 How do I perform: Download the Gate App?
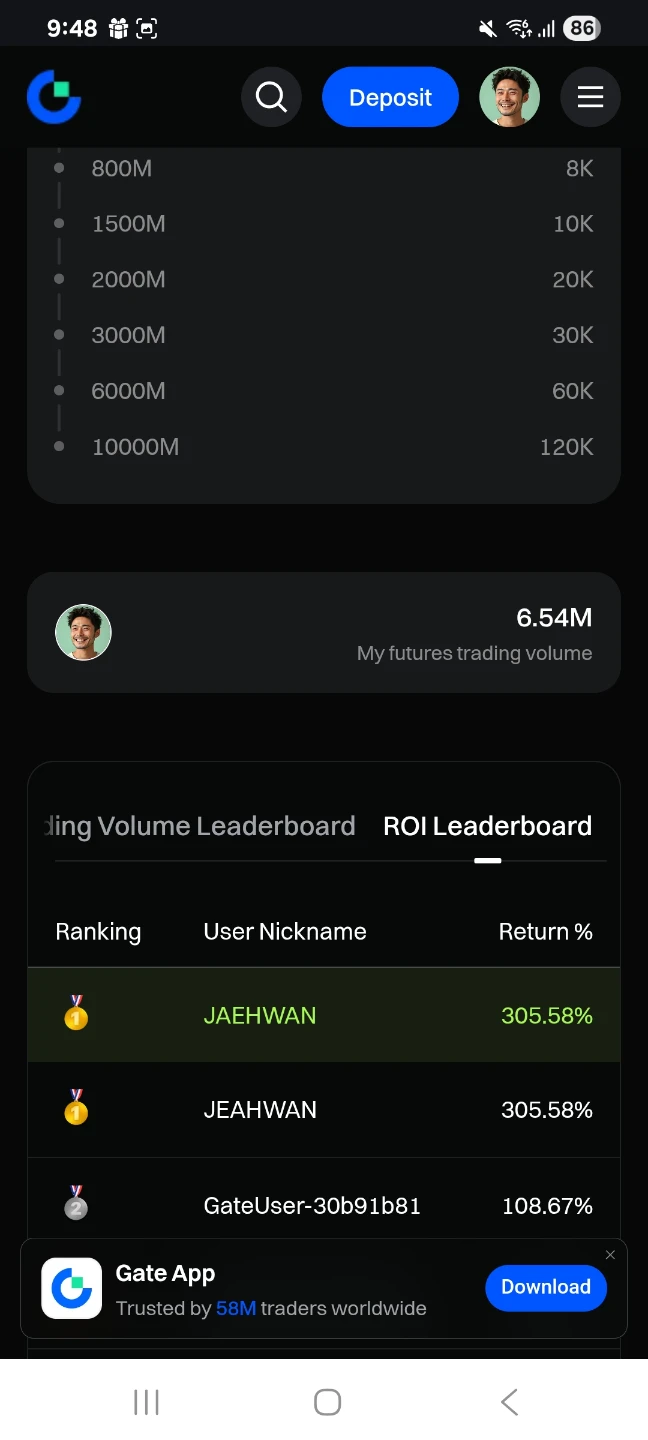546,1287
